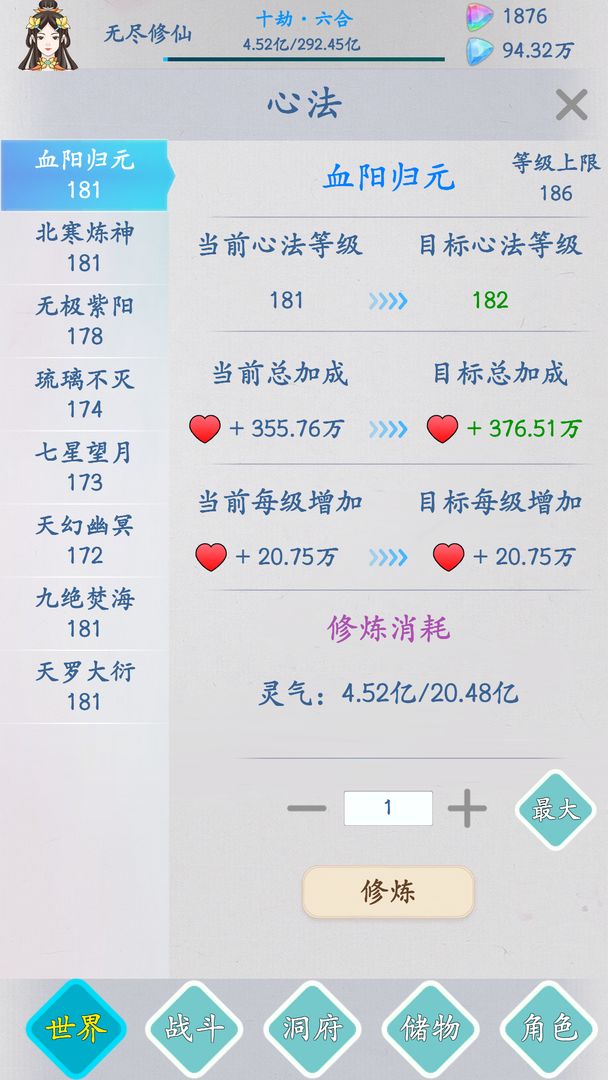
Task: Open the player avatar profile
Action: point(45,36)
